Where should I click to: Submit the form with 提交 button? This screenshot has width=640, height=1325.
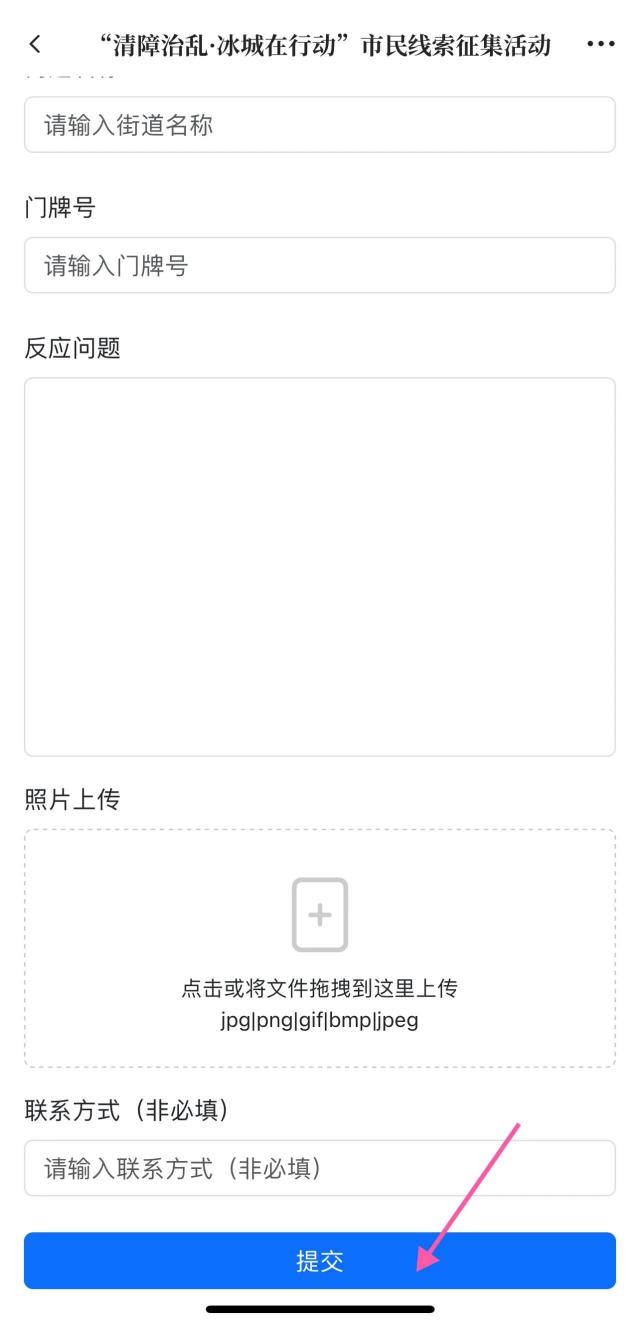pos(320,1260)
